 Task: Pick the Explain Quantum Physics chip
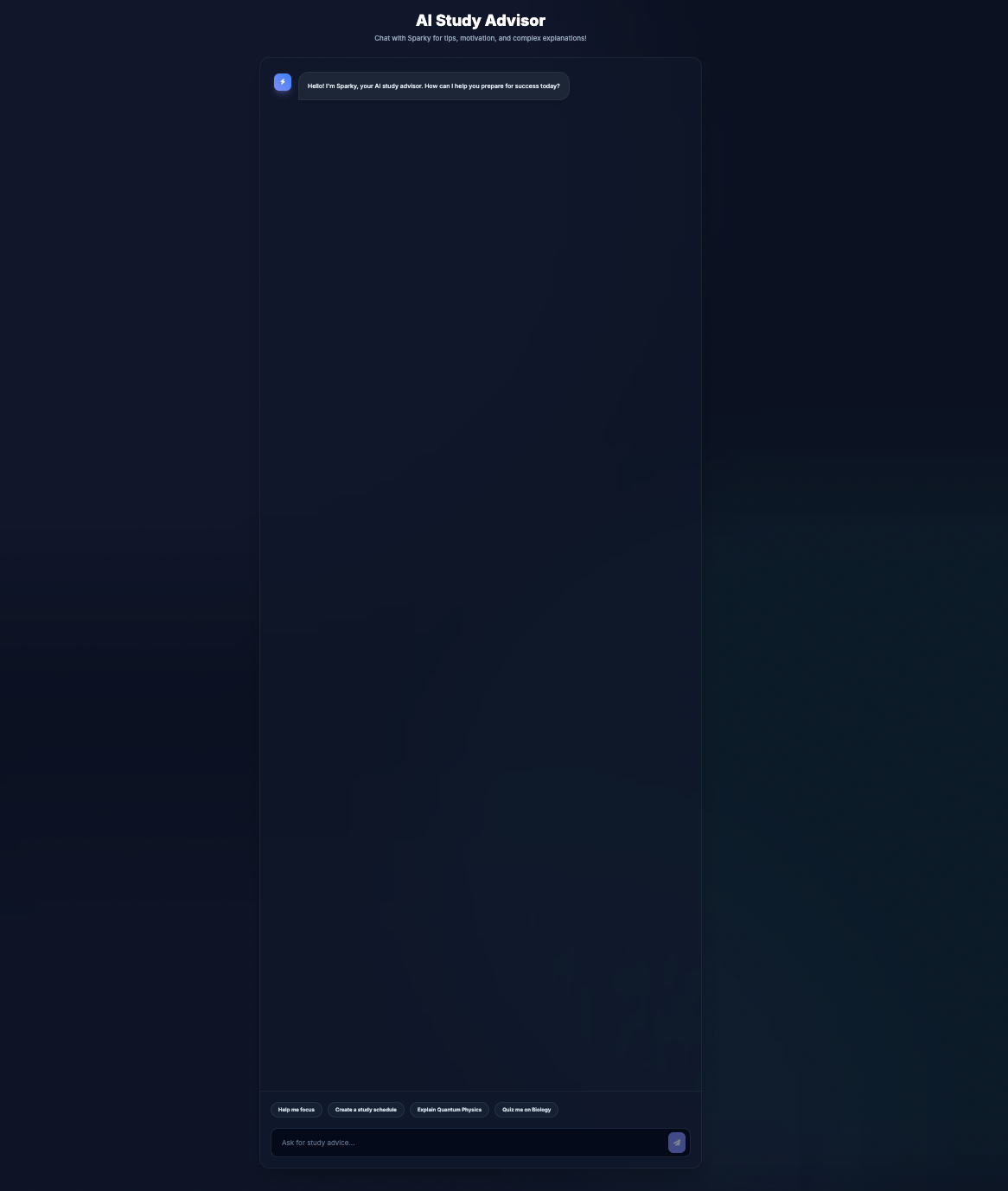(x=450, y=1110)
